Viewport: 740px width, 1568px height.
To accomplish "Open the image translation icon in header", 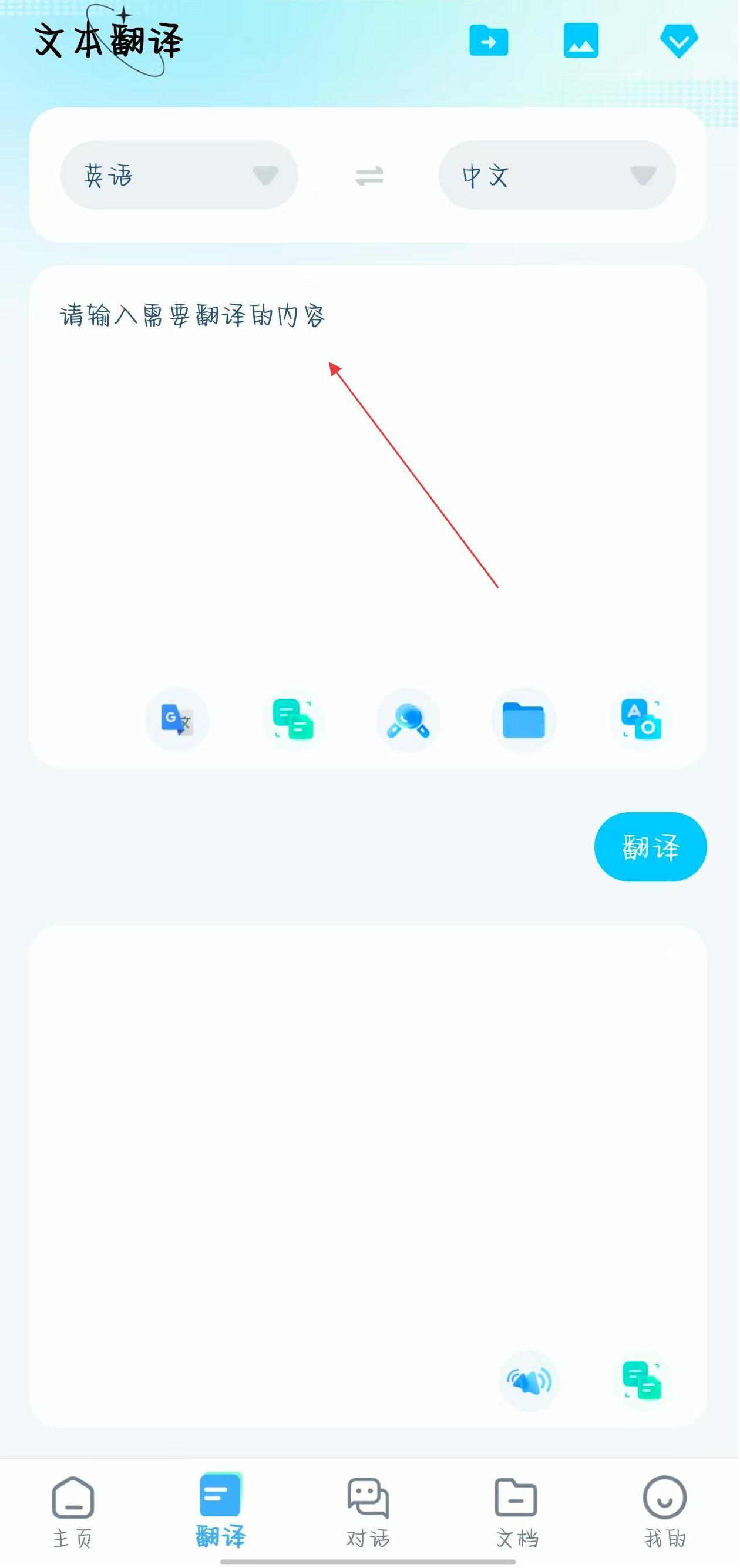I will pyautogui.click(x=581, y=41).
